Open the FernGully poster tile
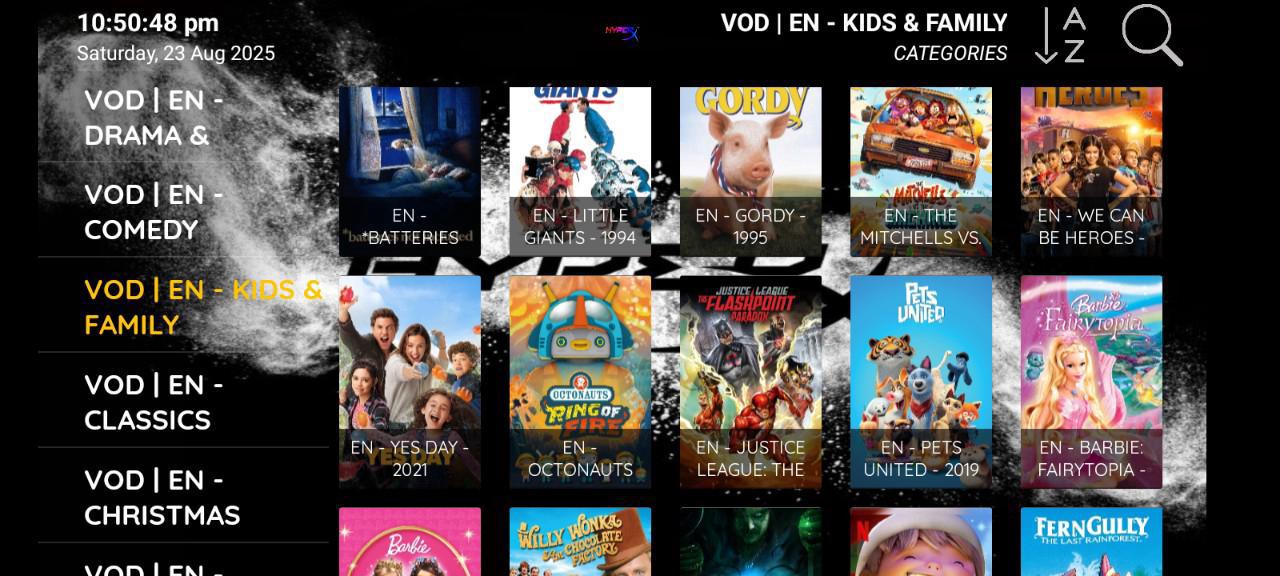The height and width of the screenshot is (576, 1280). click(1091, 542)
